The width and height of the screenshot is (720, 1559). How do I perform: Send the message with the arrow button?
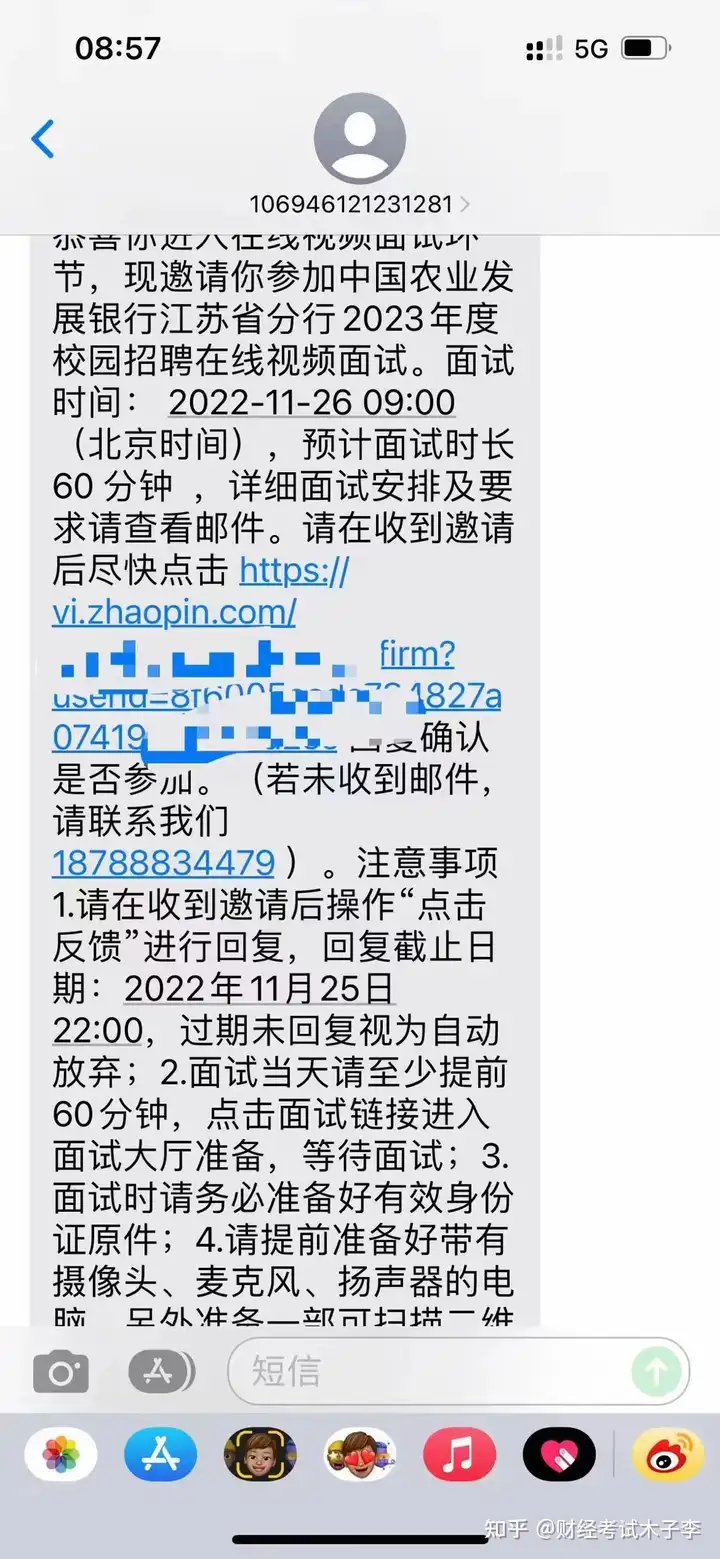click(x=657, y=1371)
